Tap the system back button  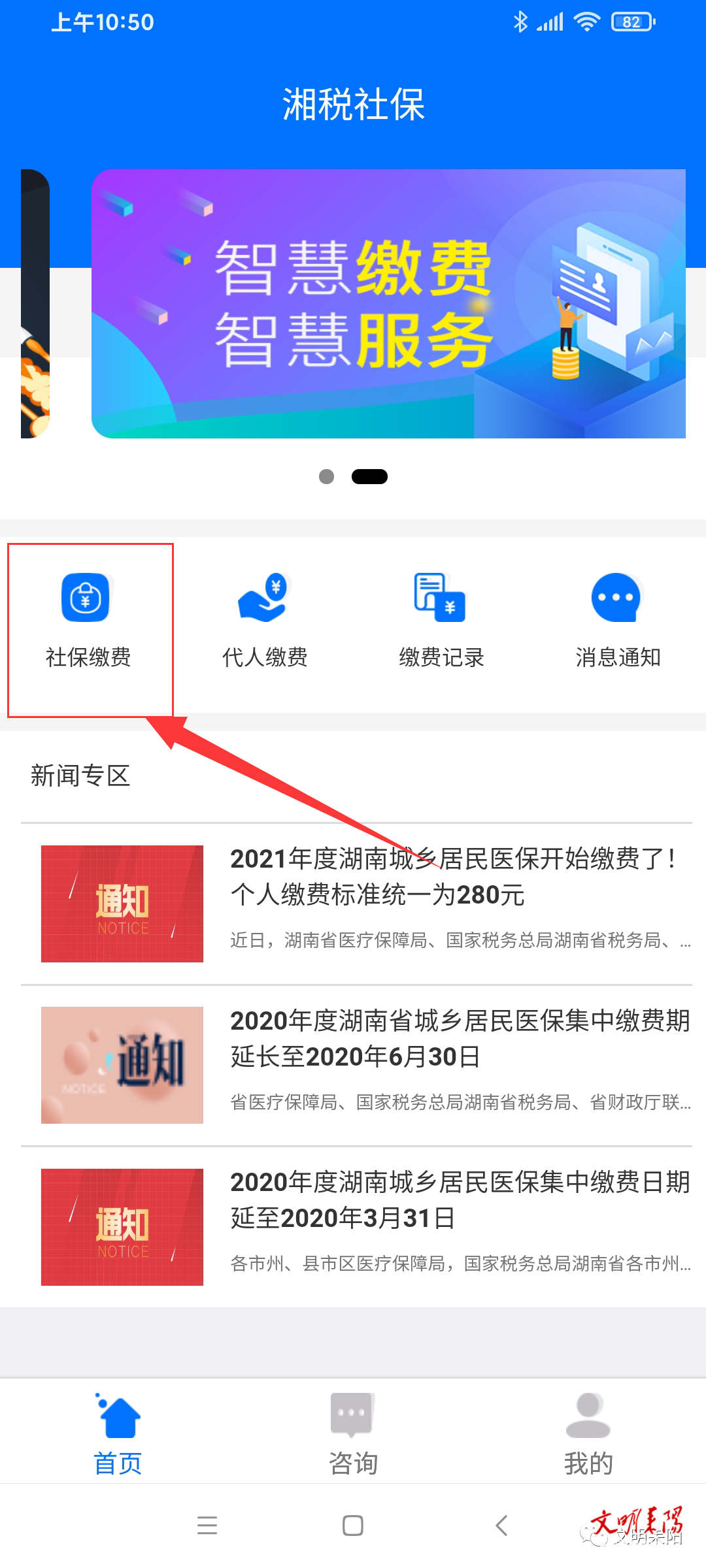click(x=501, y=1526)
